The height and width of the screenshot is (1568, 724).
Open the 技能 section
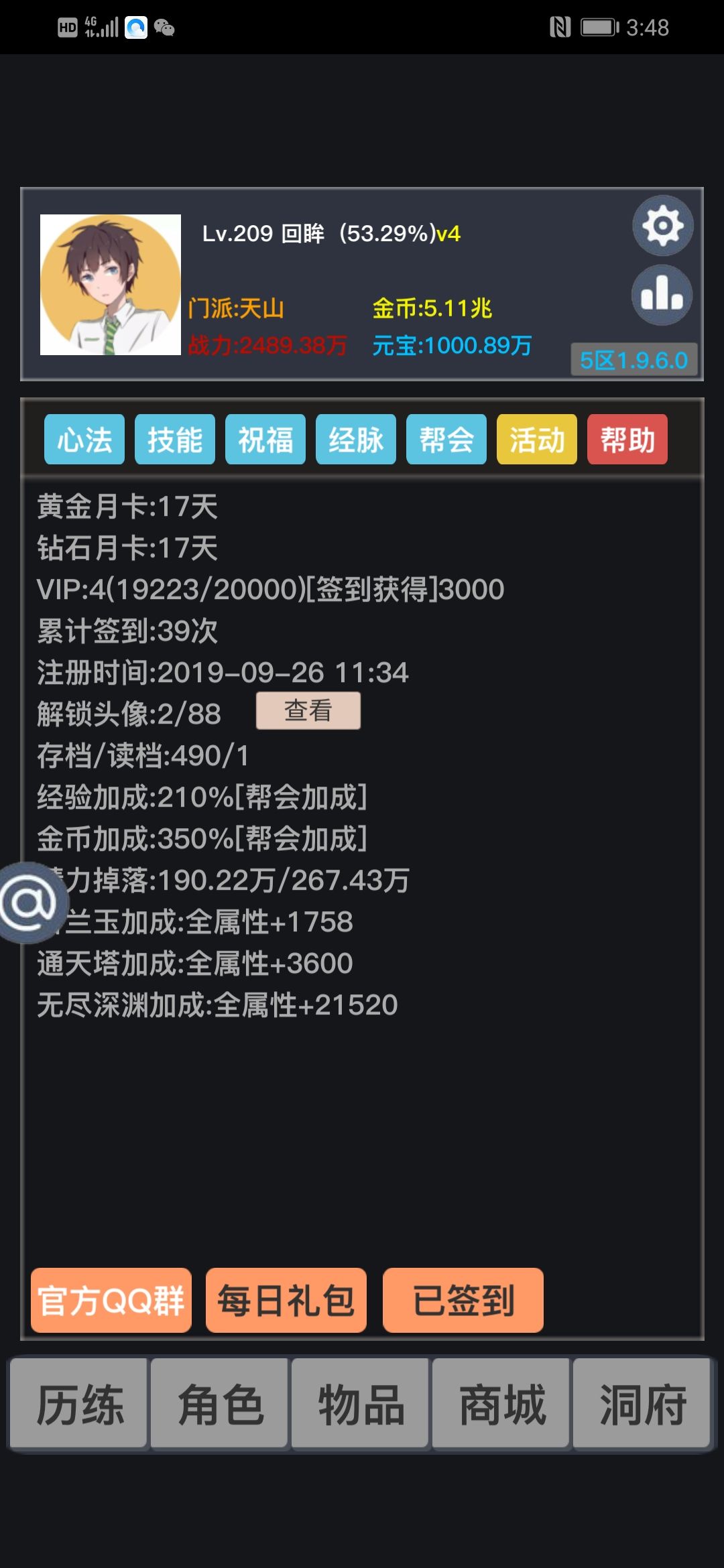click(175, 440)
